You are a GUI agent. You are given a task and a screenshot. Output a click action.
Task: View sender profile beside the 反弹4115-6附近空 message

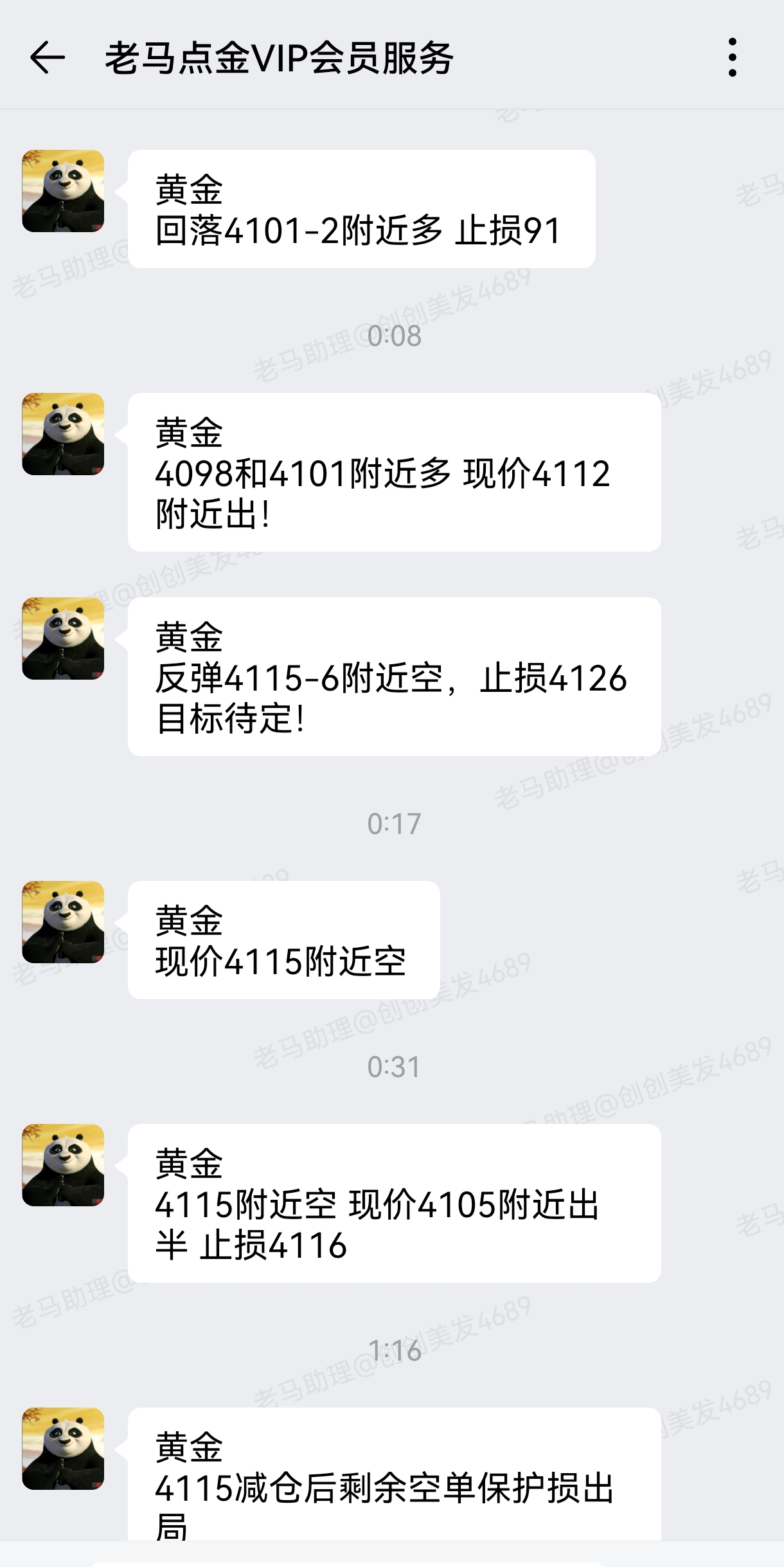63,639
